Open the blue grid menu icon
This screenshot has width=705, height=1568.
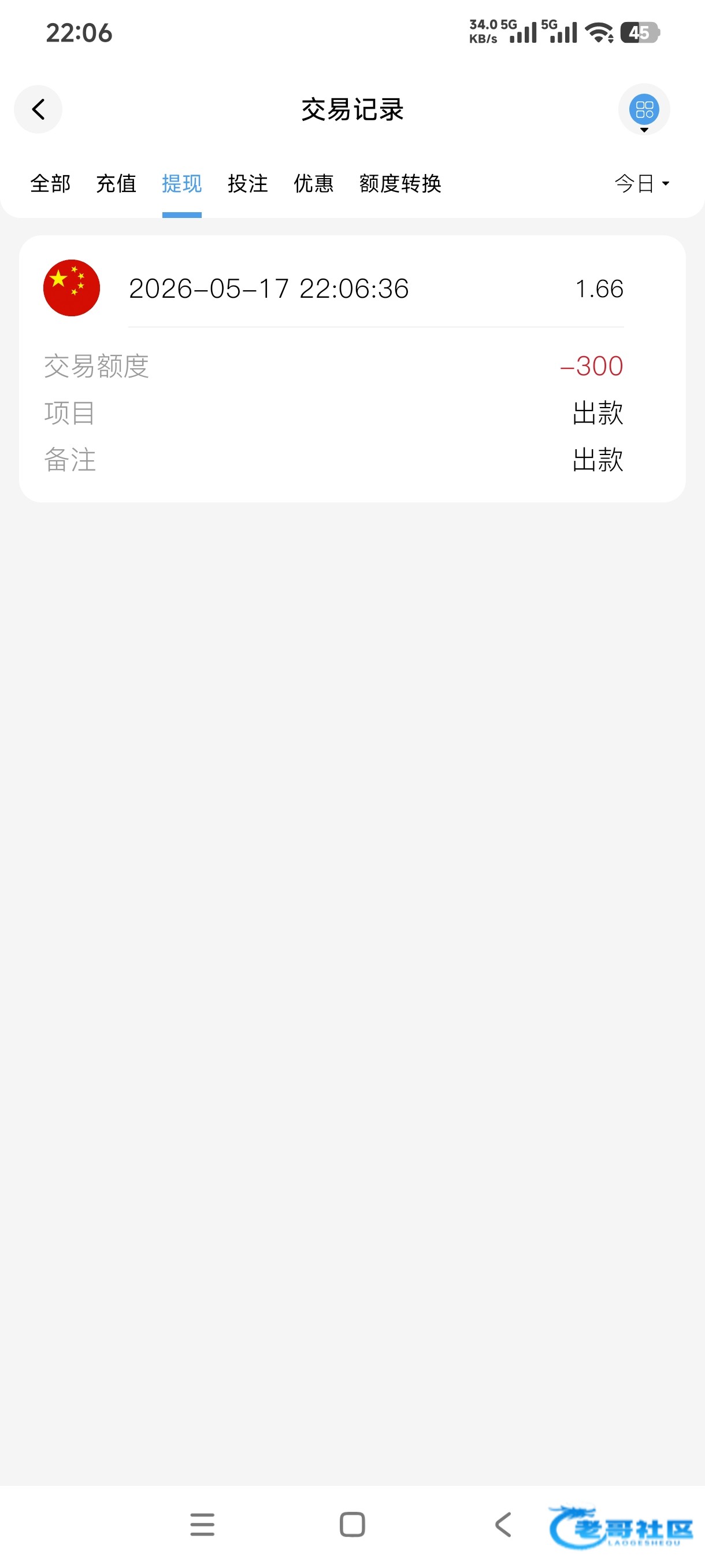coord(644,110)
